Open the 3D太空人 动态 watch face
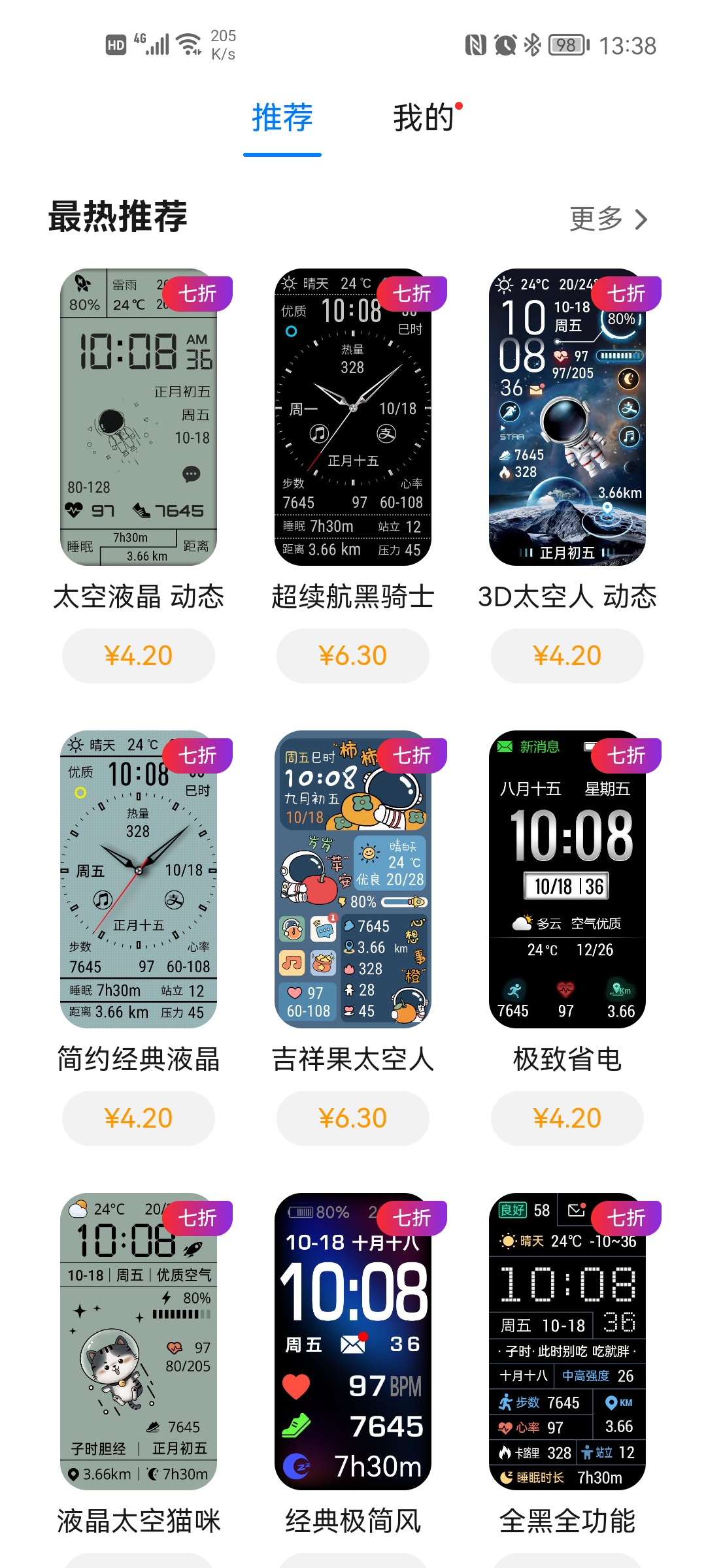The image size is (706, 1568). (x=567, y=417)
